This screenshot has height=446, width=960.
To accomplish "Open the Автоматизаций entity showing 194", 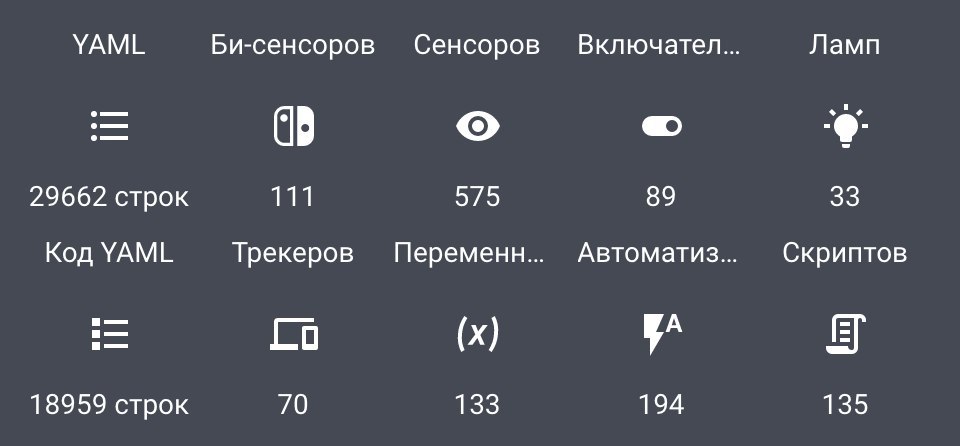I will tap(661, 334).
